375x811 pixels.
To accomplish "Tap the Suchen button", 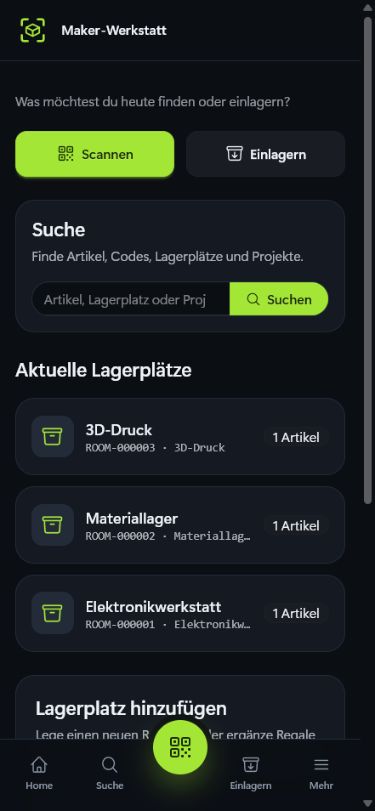I will pyautogui.click(x=279, y=299).
